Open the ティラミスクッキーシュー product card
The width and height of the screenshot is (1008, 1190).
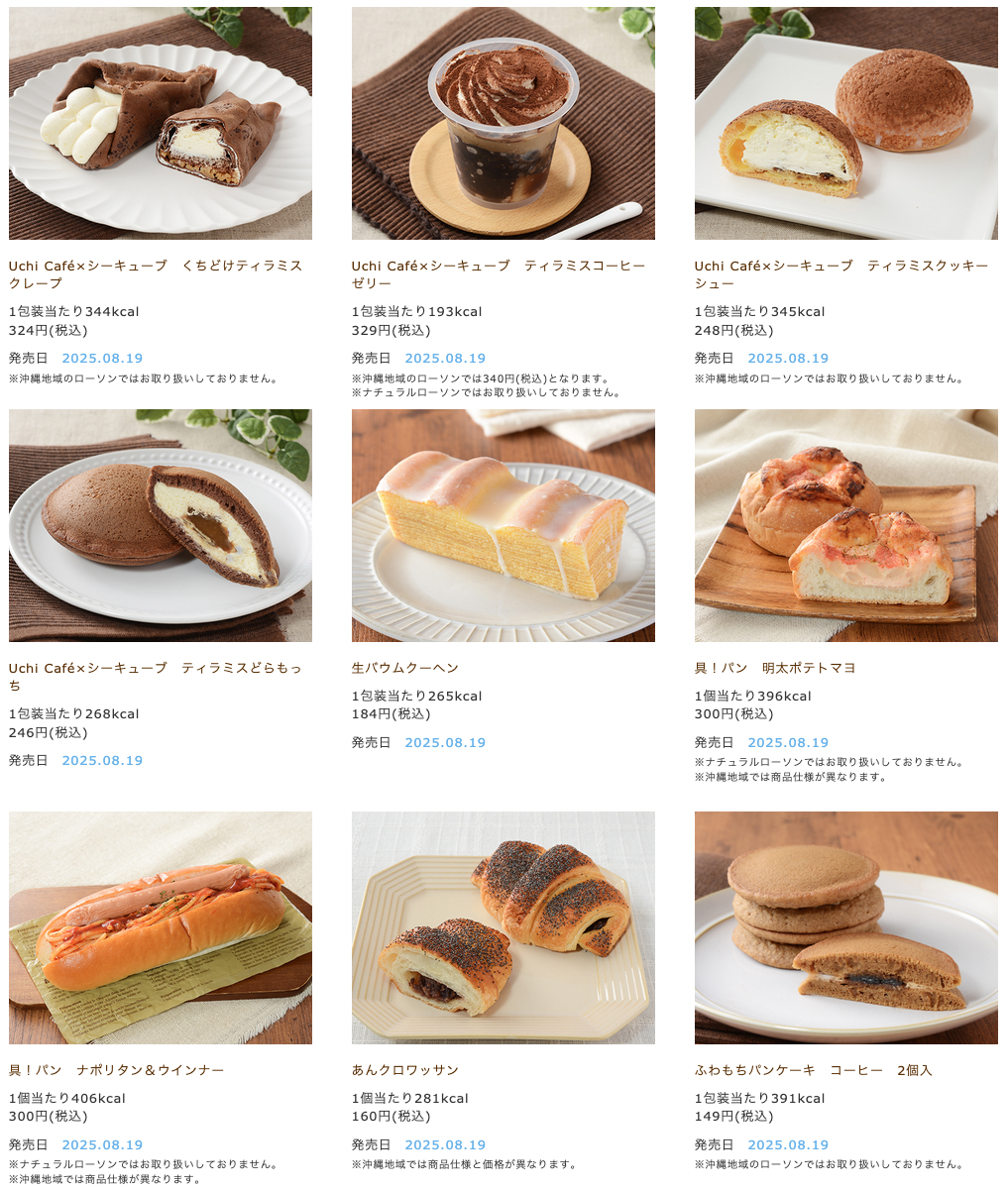pos(845,124)
